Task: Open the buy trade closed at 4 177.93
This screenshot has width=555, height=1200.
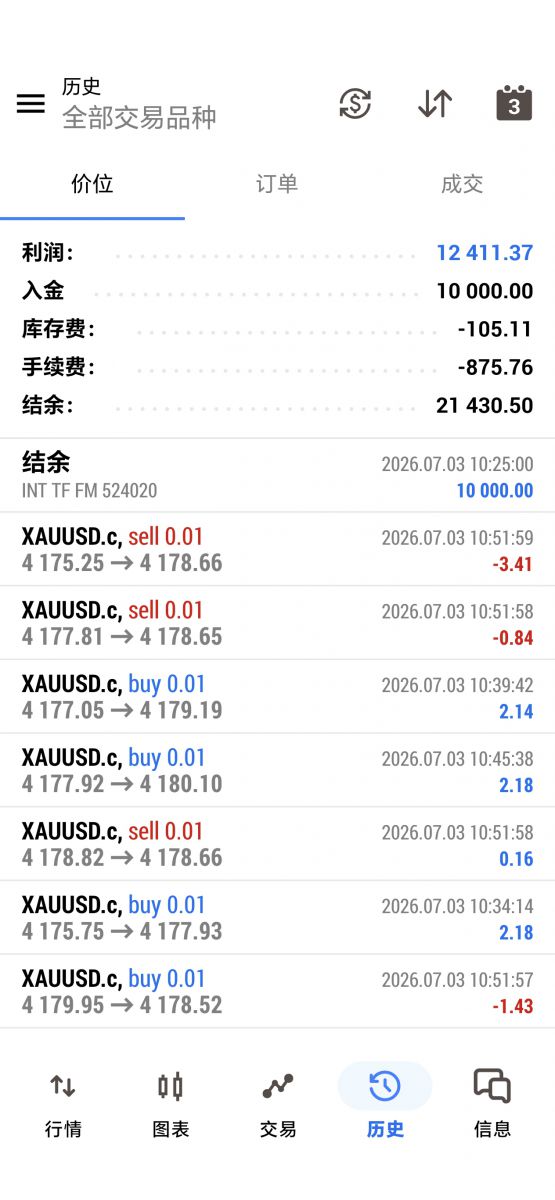Action: [x=277, y=918]
